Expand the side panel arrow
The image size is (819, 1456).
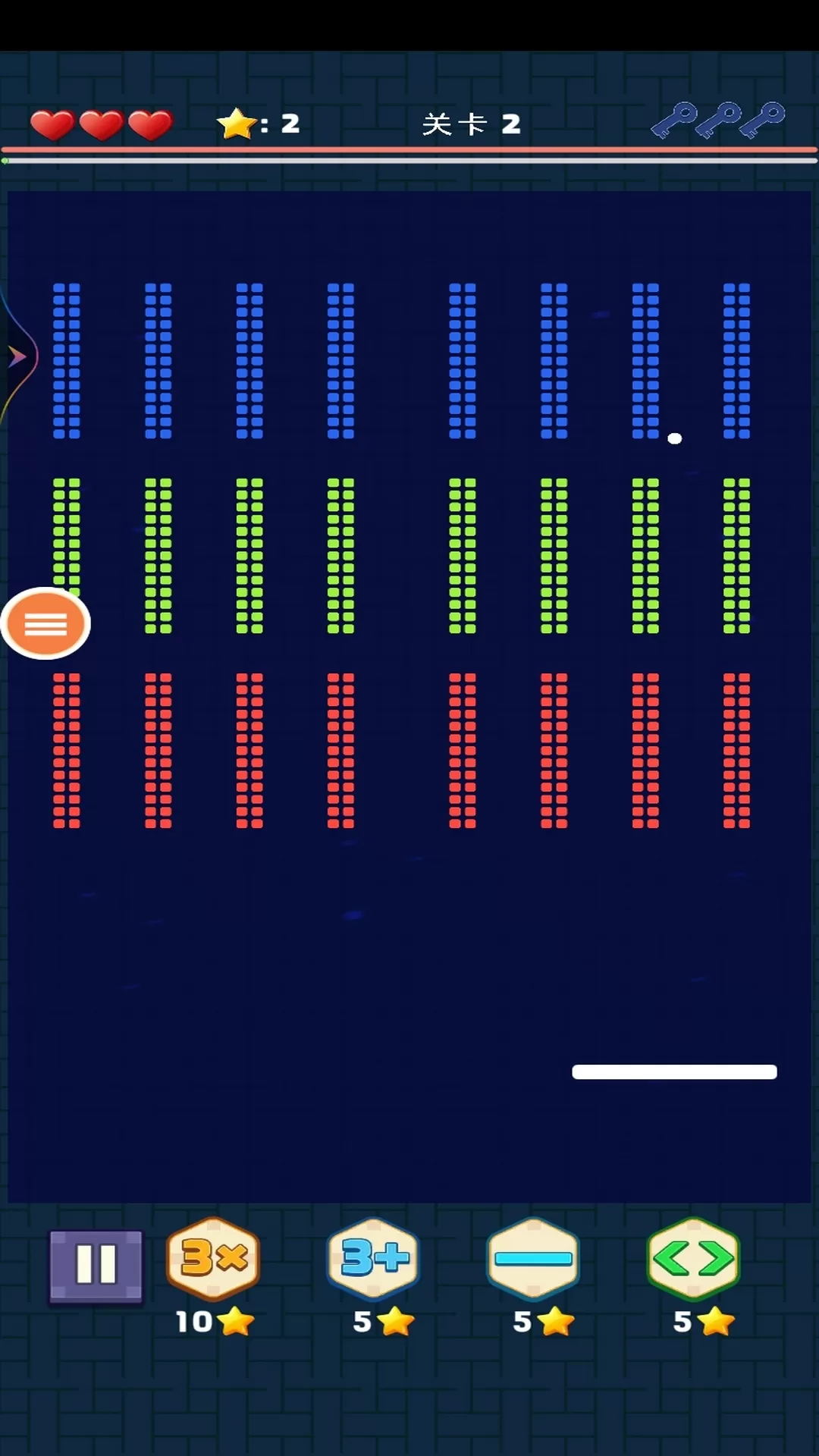click(x=15, y=356)
